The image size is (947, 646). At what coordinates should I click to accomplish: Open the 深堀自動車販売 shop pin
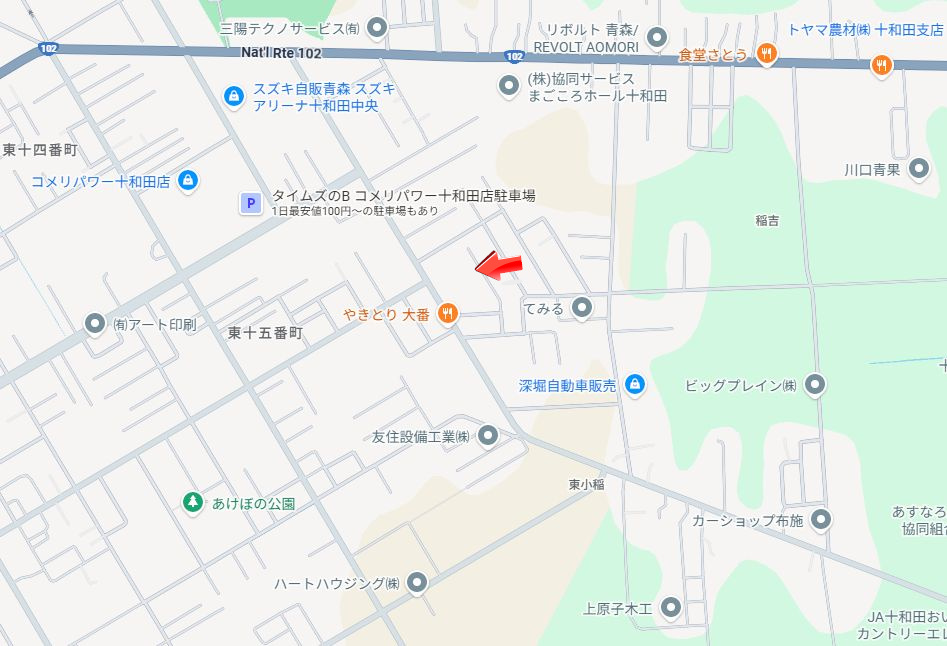point(634,384)
